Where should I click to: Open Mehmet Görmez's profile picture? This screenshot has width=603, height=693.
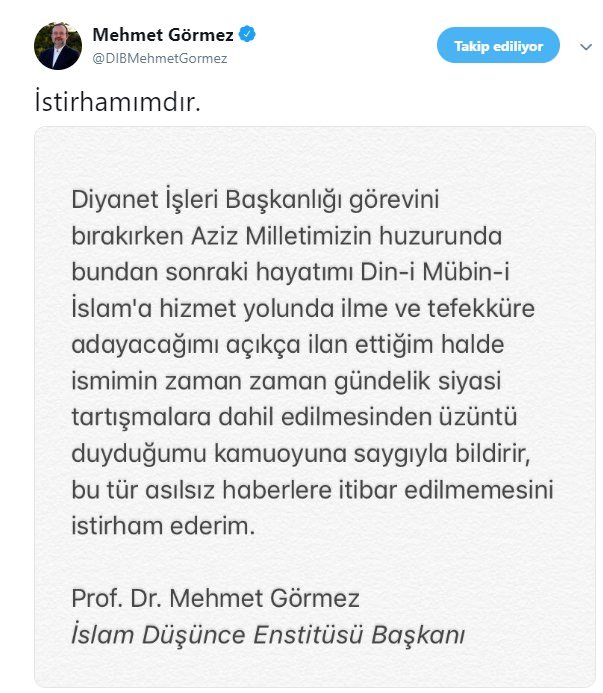[57, 45]
